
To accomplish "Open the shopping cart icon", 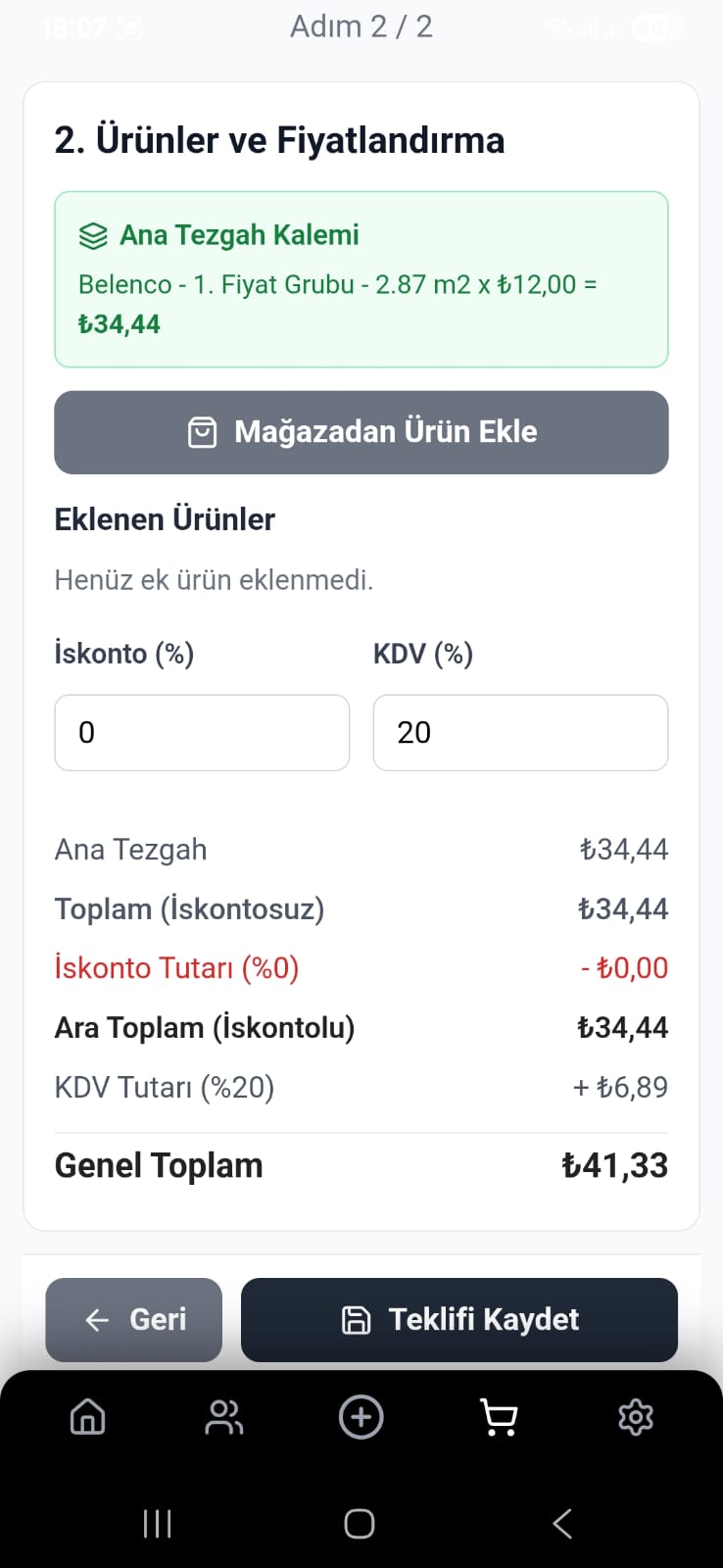I will click(500, 1416).
